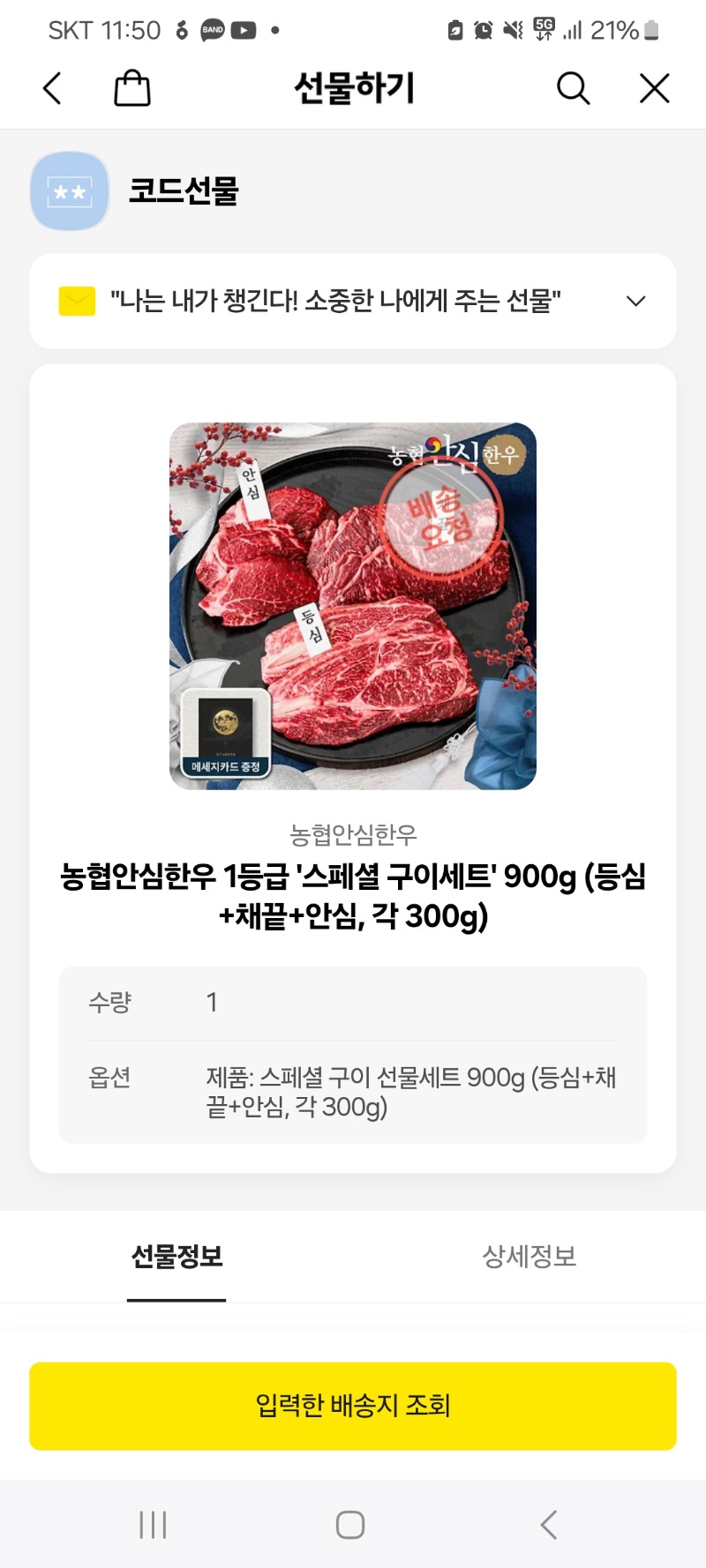Viewport: 706px width, 1568px height.
Task: Open recent apps from the navigation bar
Action: (153, 1525)
